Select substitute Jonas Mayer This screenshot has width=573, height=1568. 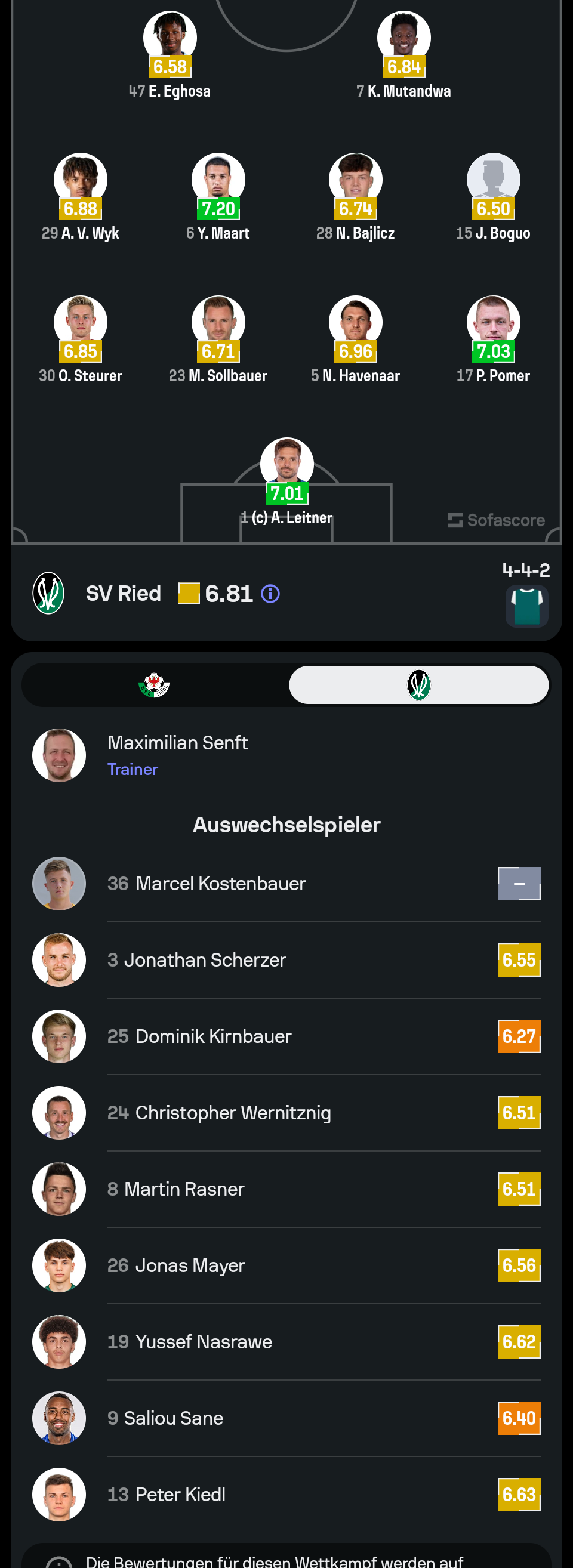(286, 1265)
